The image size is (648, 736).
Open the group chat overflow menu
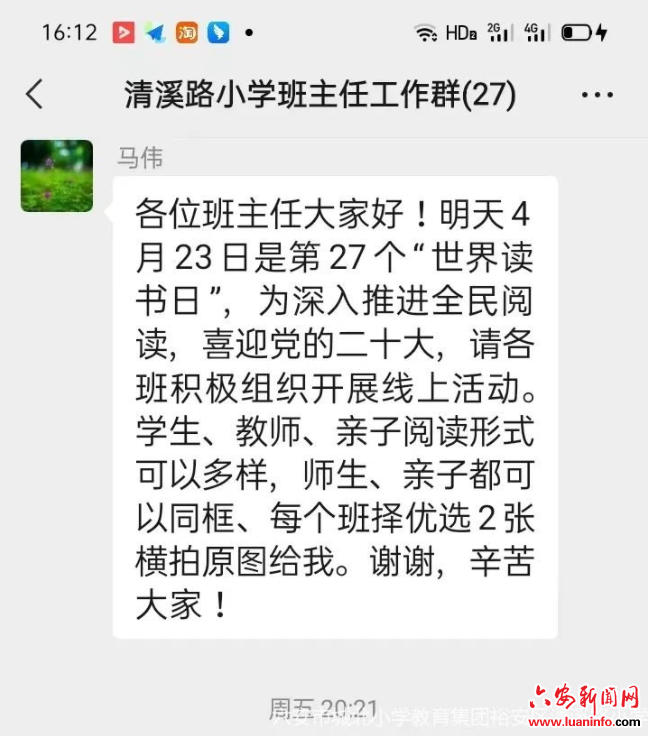tap(597, 96)
